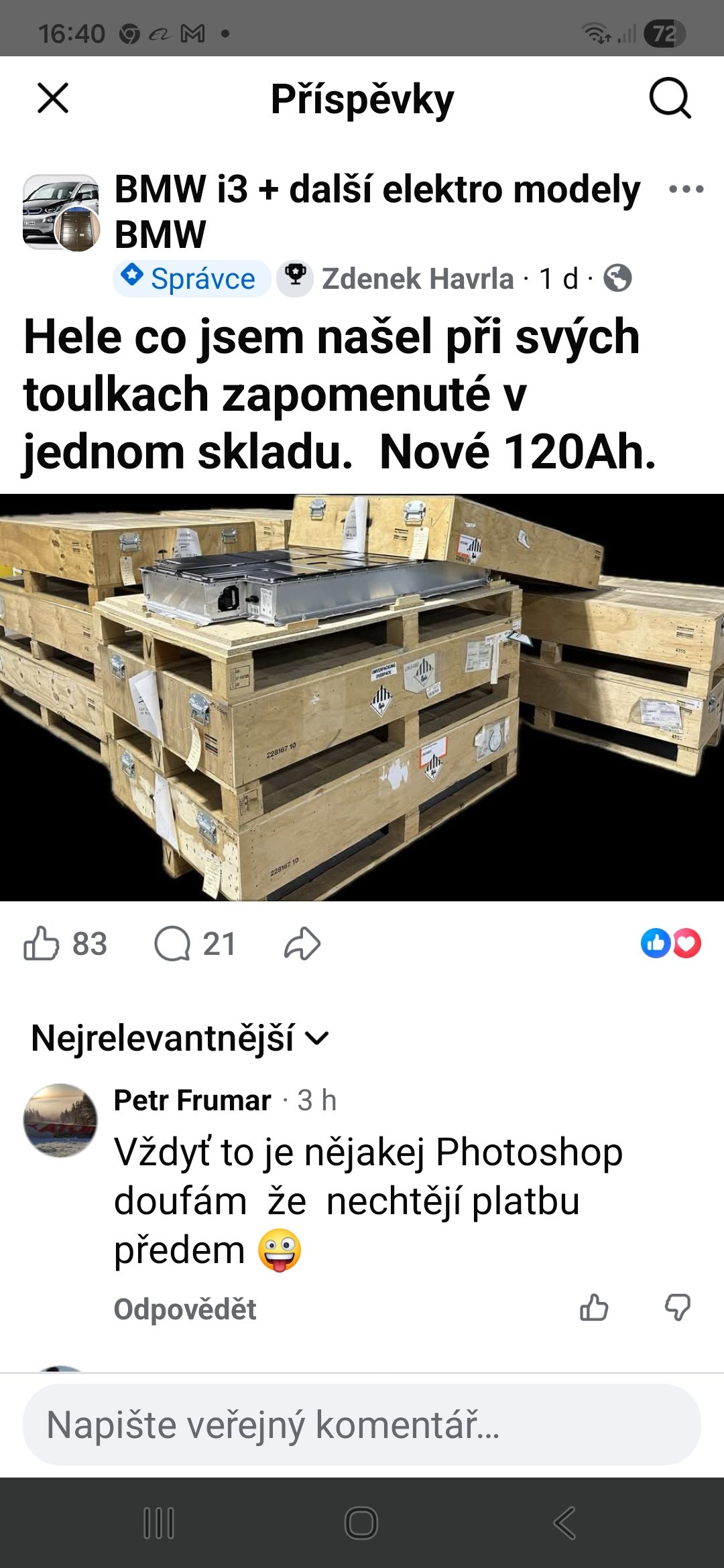Open the battery crates photo
This screenshot has width=724, height=1568.
[x=362, y=697]
